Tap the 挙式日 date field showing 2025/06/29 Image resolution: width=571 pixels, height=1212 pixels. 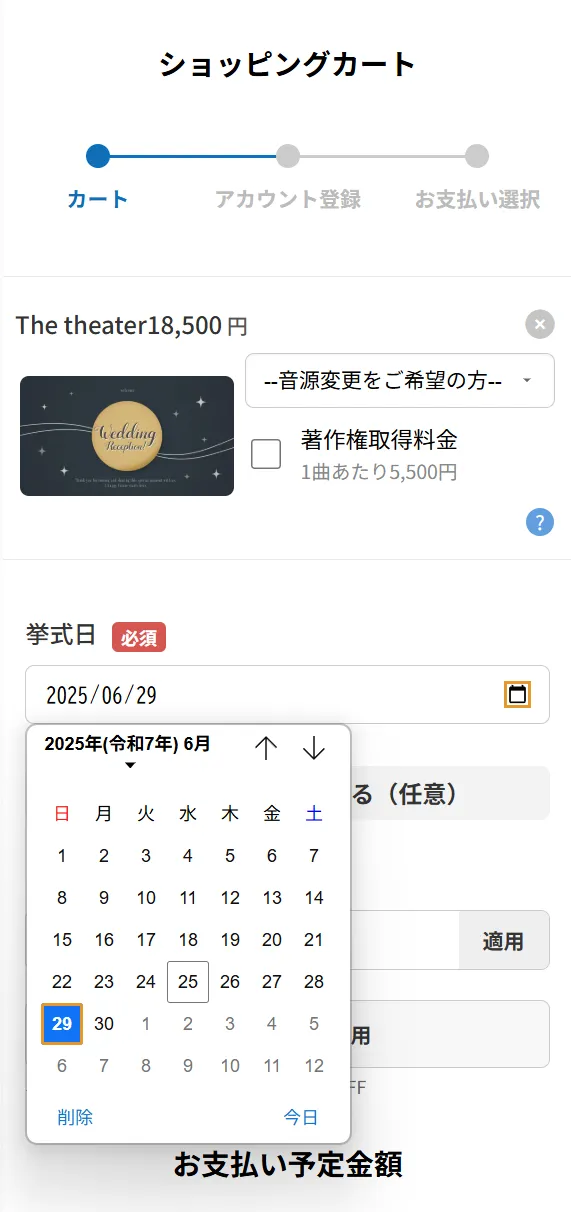coord(287,694)
